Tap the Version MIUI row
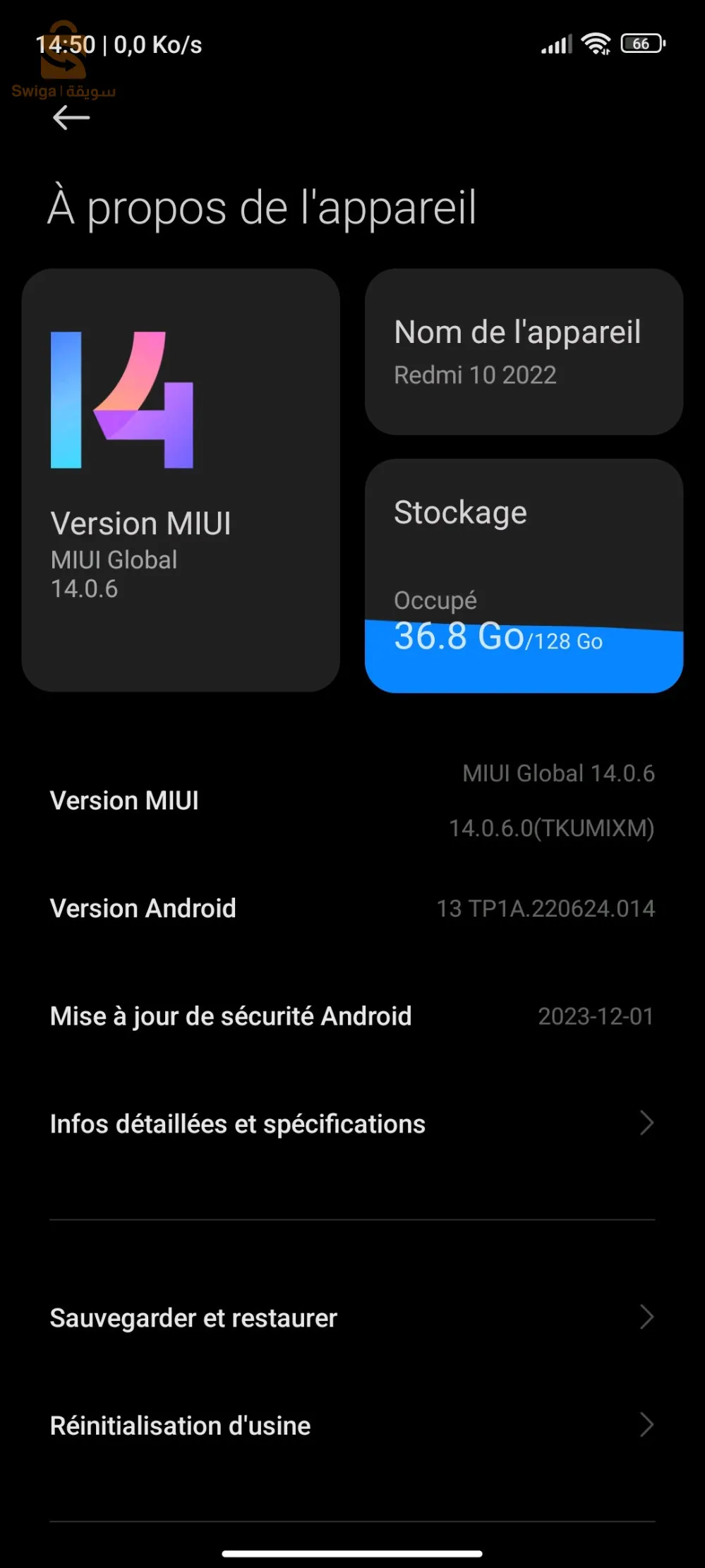Viewport: 705px width, 1568px height. [x=352, y=800]
